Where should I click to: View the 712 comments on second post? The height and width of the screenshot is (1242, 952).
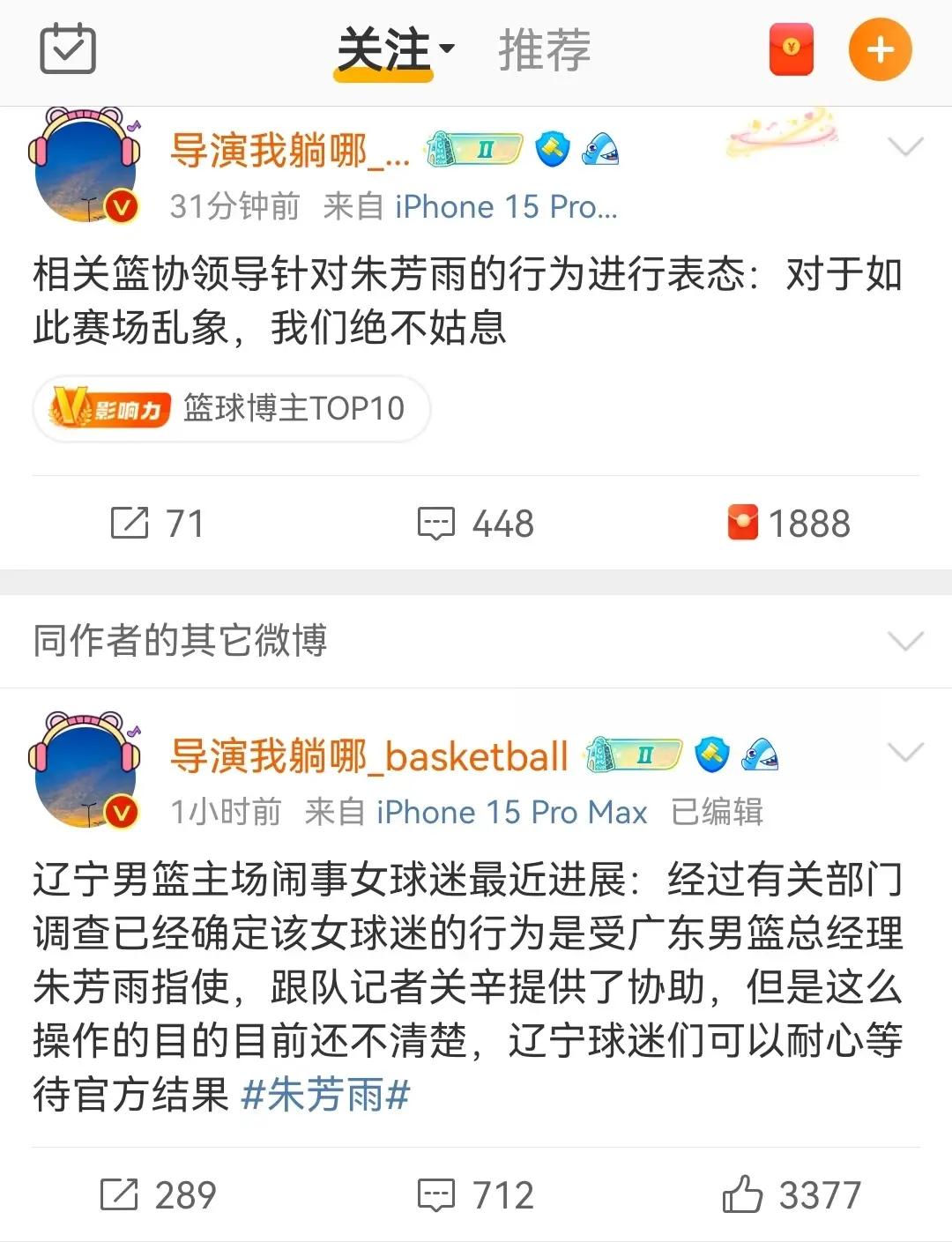click(475, 1195)
